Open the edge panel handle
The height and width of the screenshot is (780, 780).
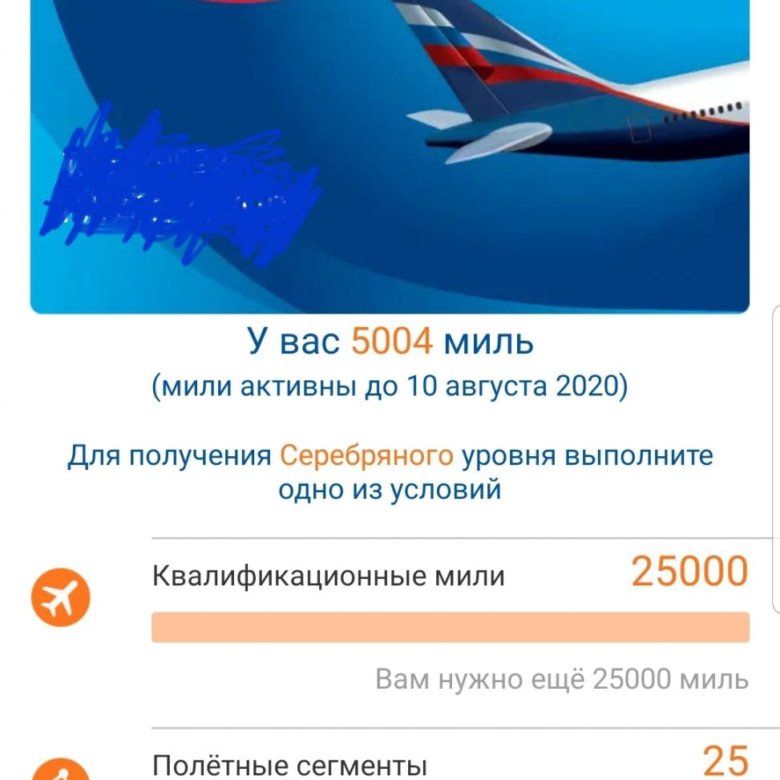tap(775, 458)
